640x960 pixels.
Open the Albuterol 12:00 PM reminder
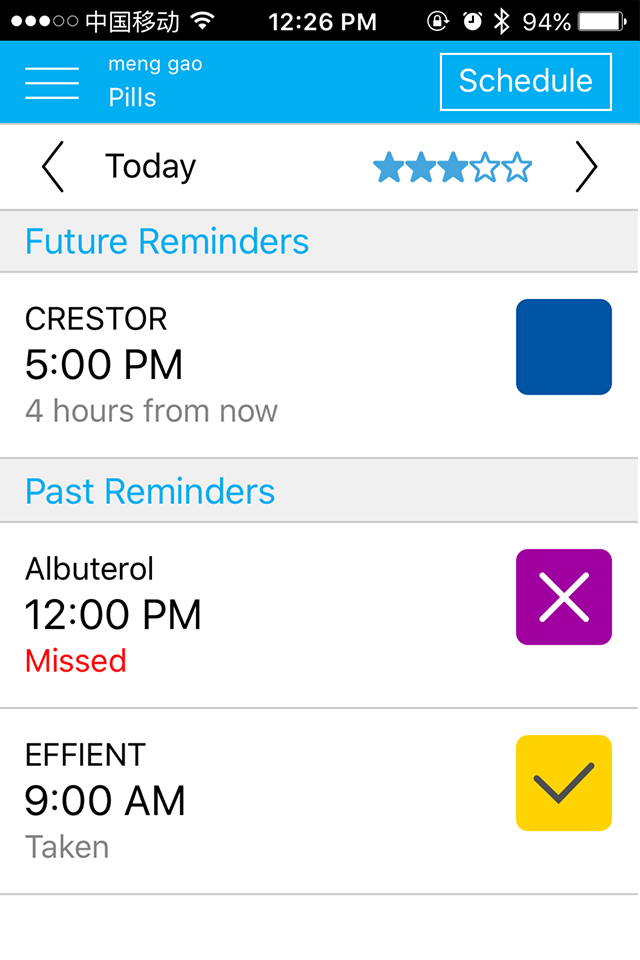click(x=200, y=614)
